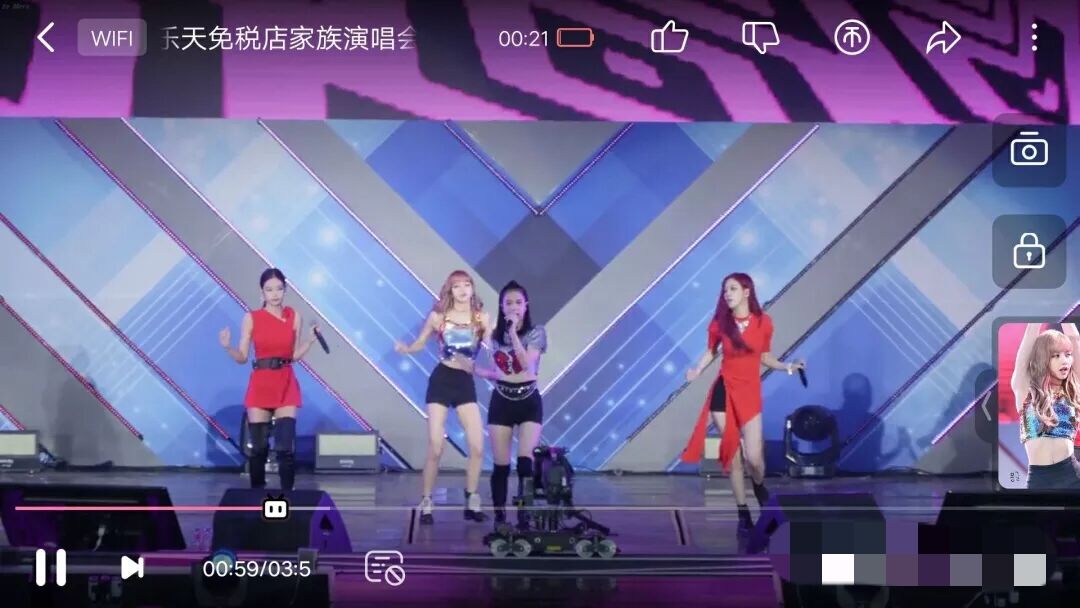Screen dimensions: 1080x608
Task: Pause the video playback
Action: click(50, 567)
